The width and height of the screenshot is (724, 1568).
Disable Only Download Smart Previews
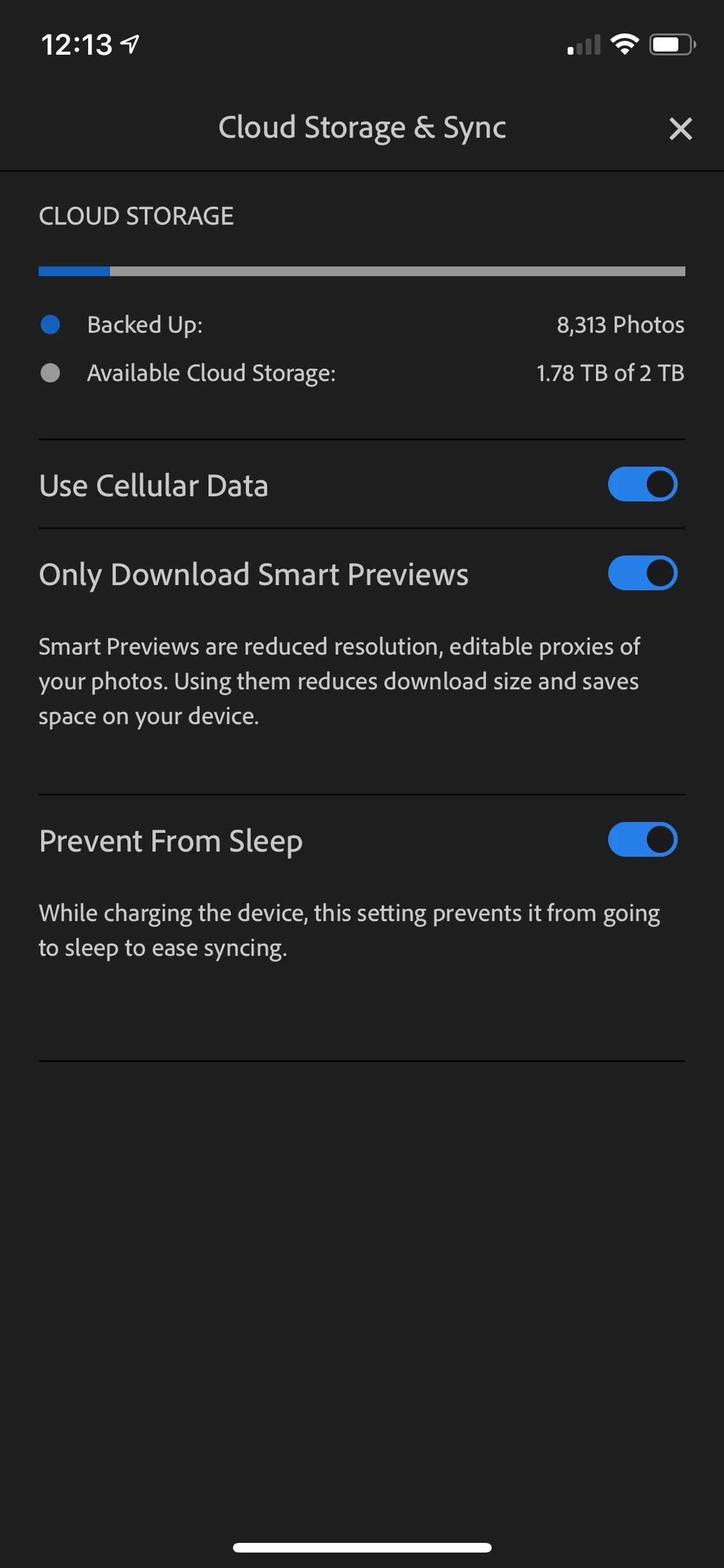click(642, 573)
